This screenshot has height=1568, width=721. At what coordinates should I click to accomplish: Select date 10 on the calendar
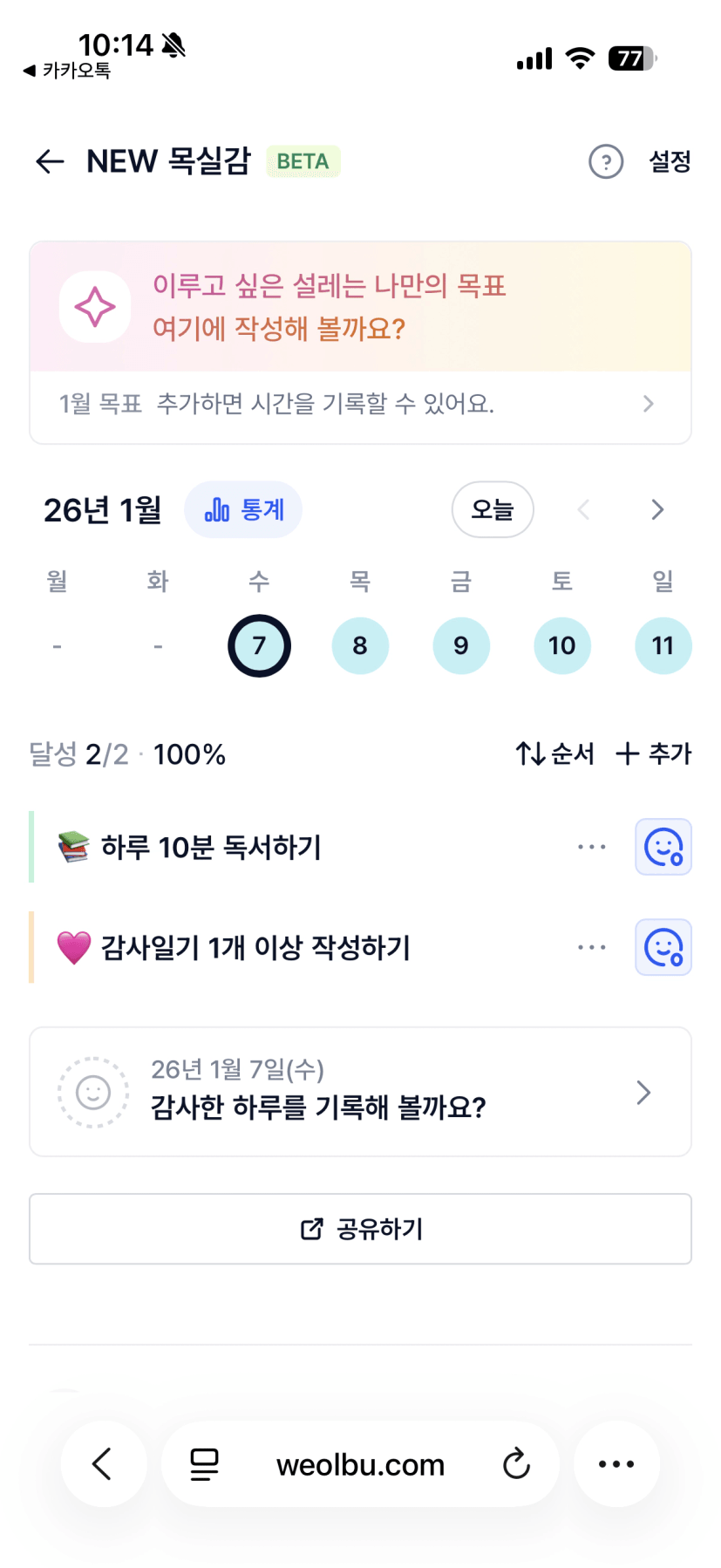(562, 646)
